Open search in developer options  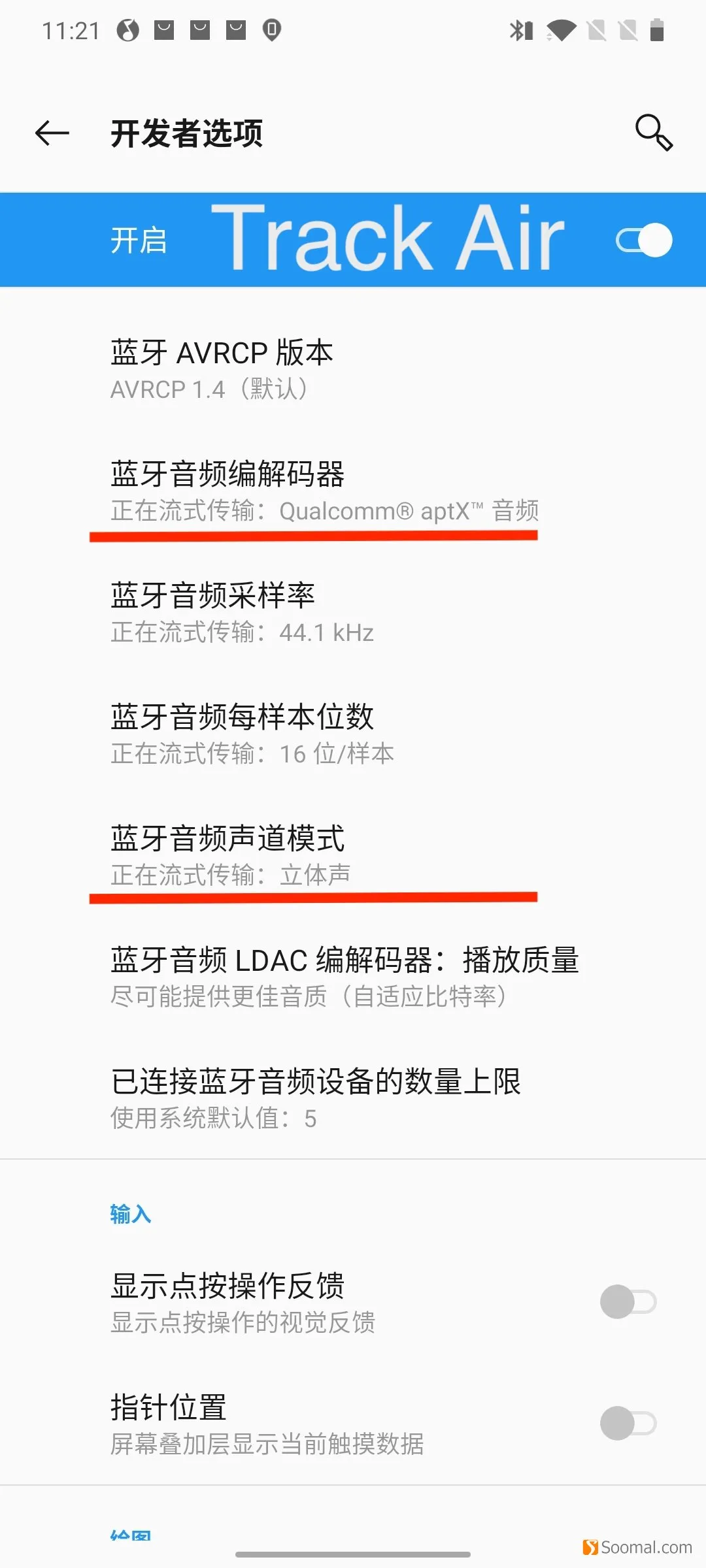click(x=654, y=133)
